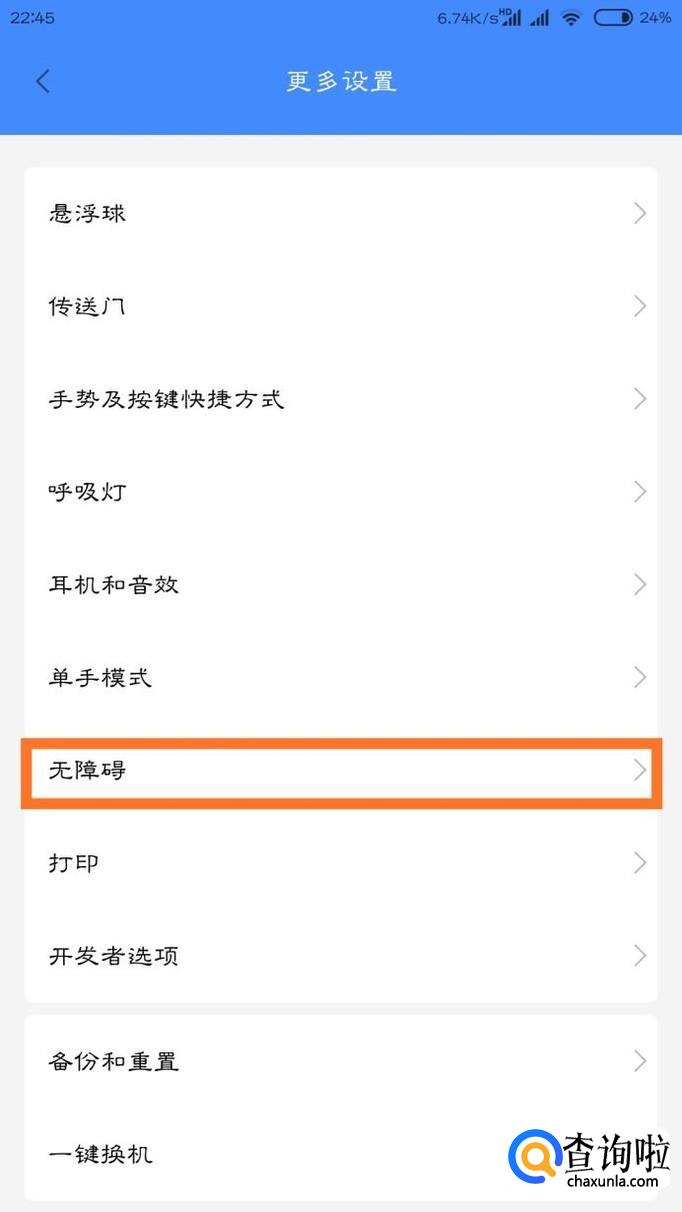
Task: Open 悬浮球 settings
Action: click(x=341, y=213)
